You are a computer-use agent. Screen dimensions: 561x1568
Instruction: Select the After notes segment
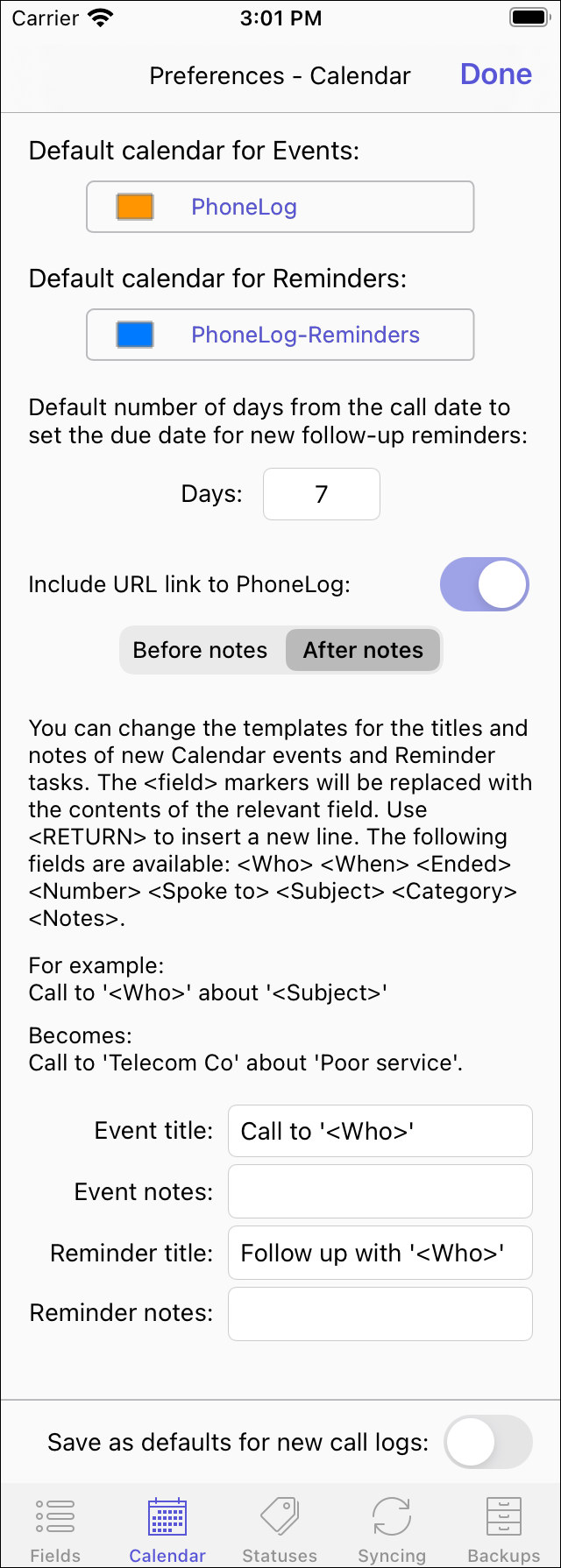[x=363, y=650]
